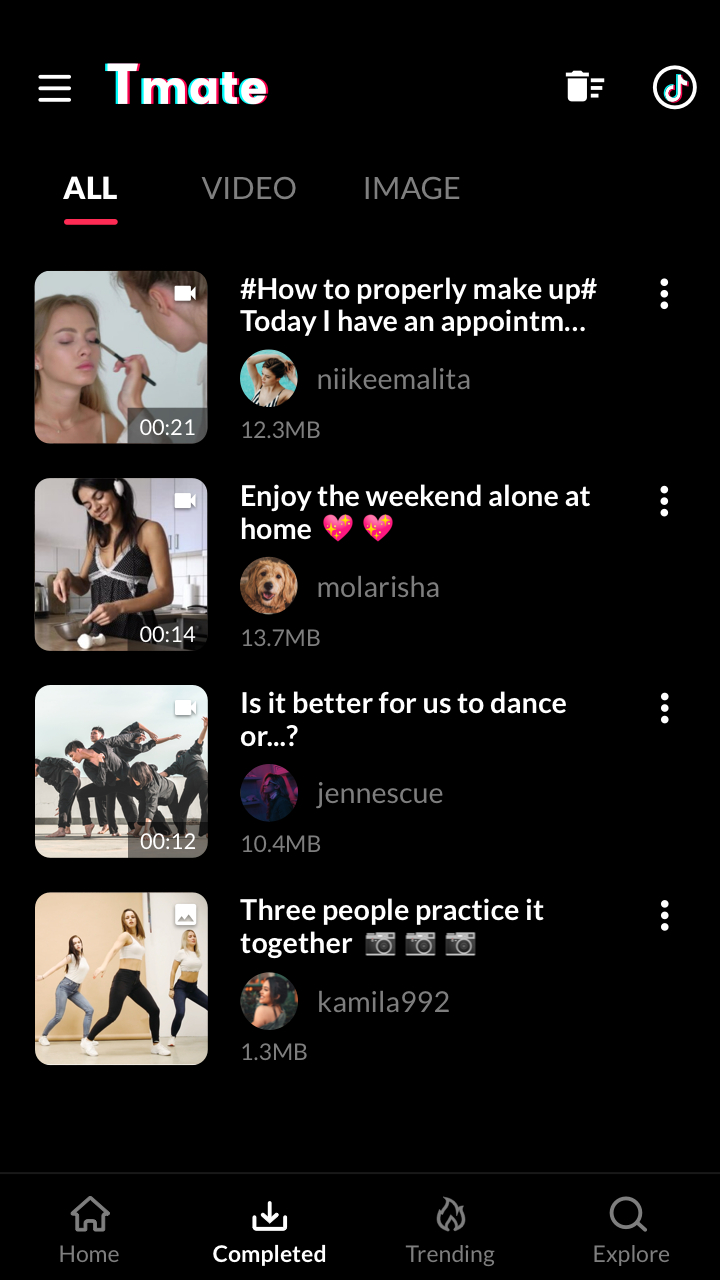Screen dimensions: 720x1280
Task: Click the image badge on the dance practice thumbnail
Action: (184, 914)
